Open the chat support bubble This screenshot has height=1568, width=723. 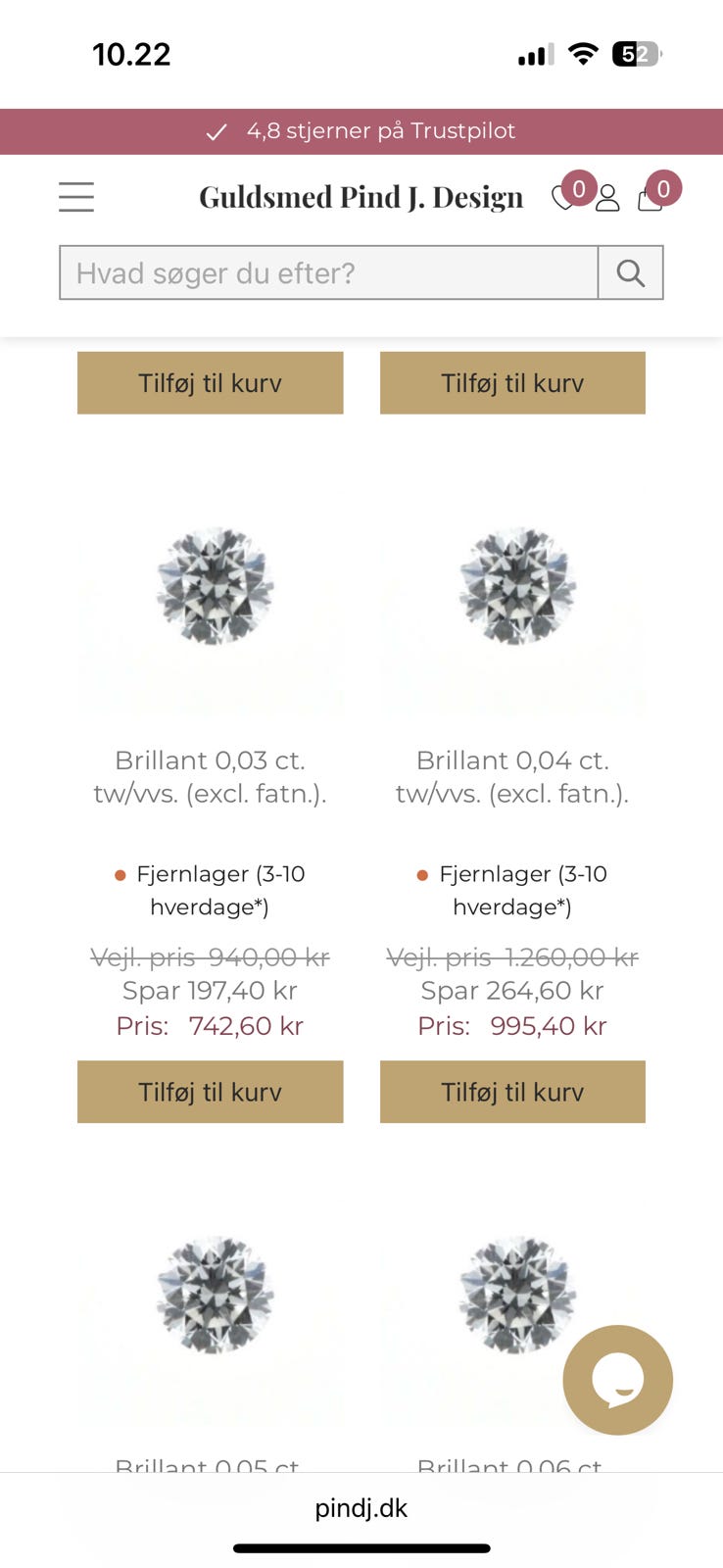(x=617, y=1380)
